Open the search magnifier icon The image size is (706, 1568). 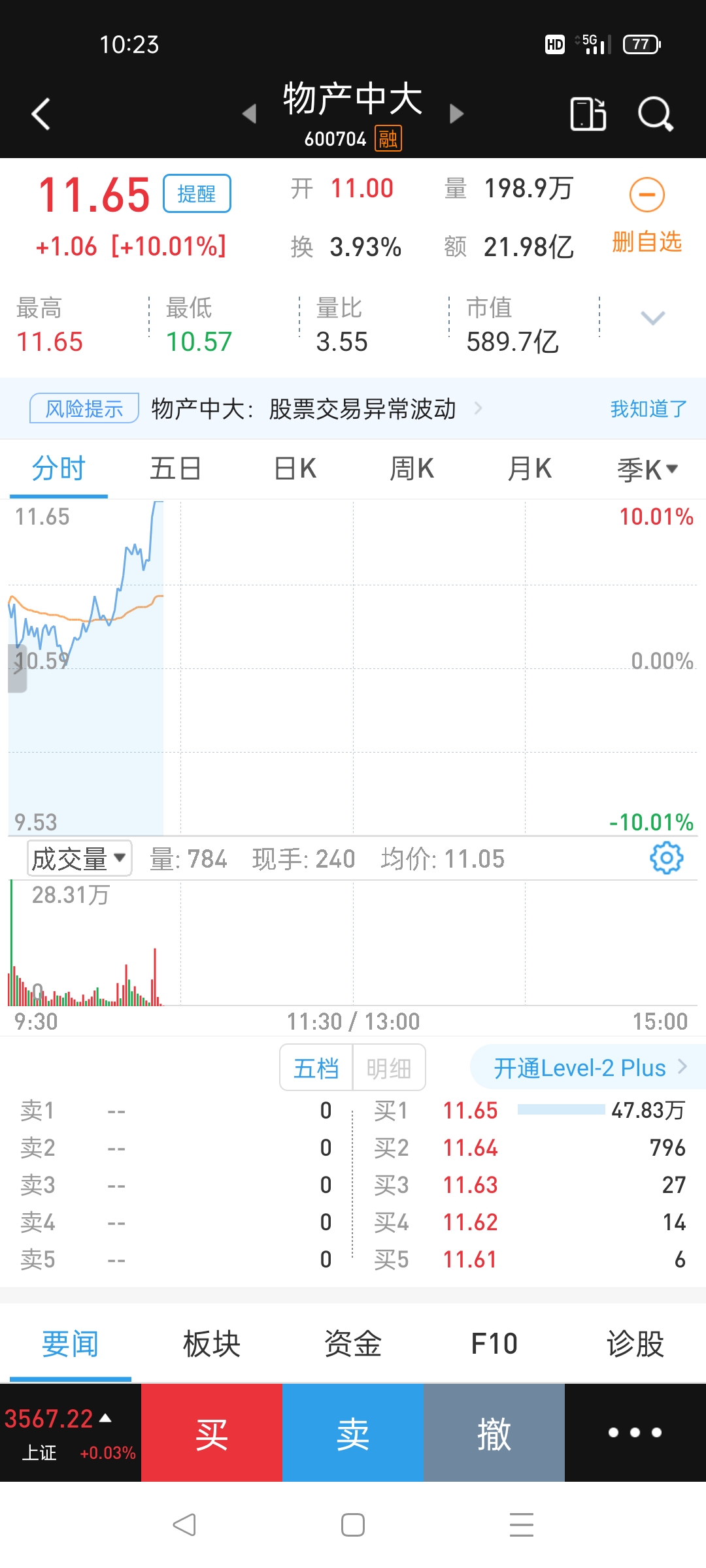point(655,114)
